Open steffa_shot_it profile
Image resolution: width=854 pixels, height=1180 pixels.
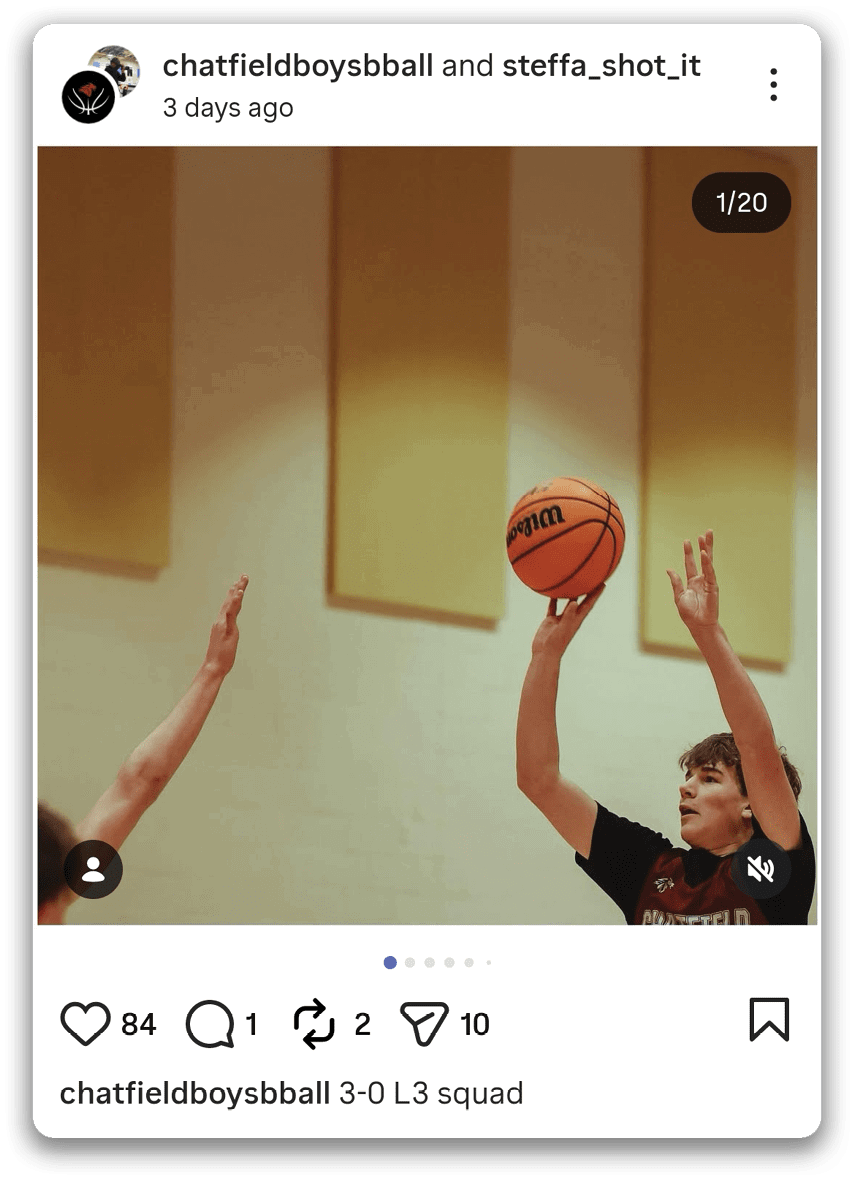coord(601,66)
